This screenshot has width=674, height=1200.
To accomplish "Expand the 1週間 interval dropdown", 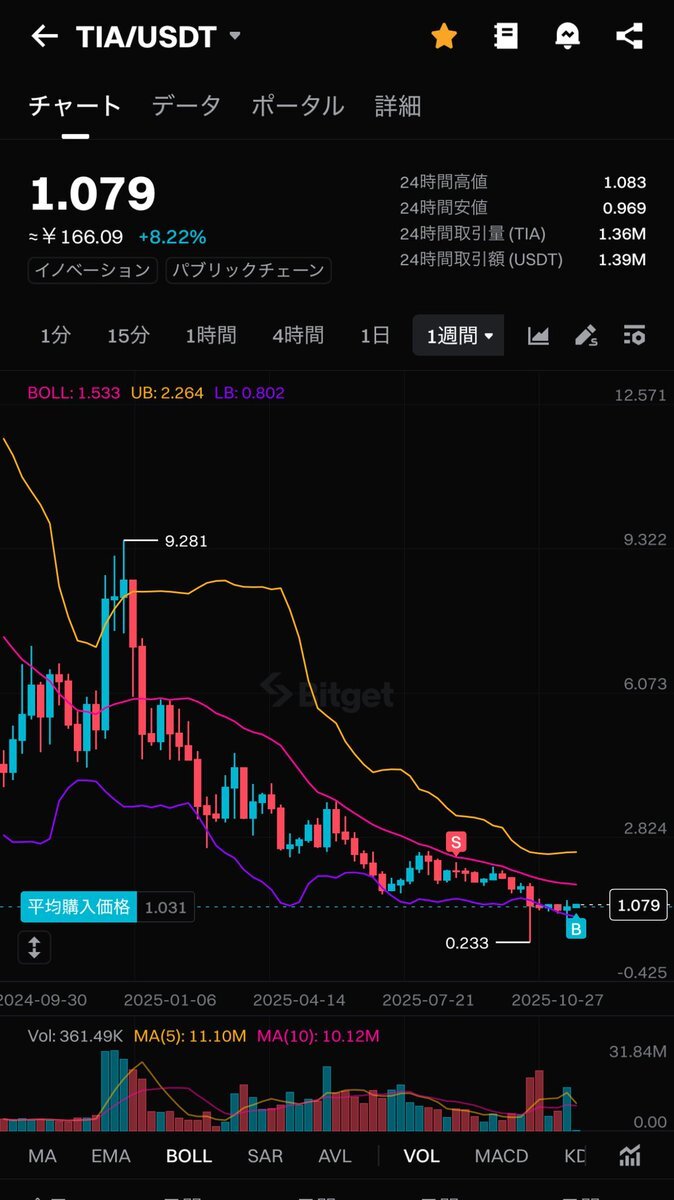I will click(459, 336).
